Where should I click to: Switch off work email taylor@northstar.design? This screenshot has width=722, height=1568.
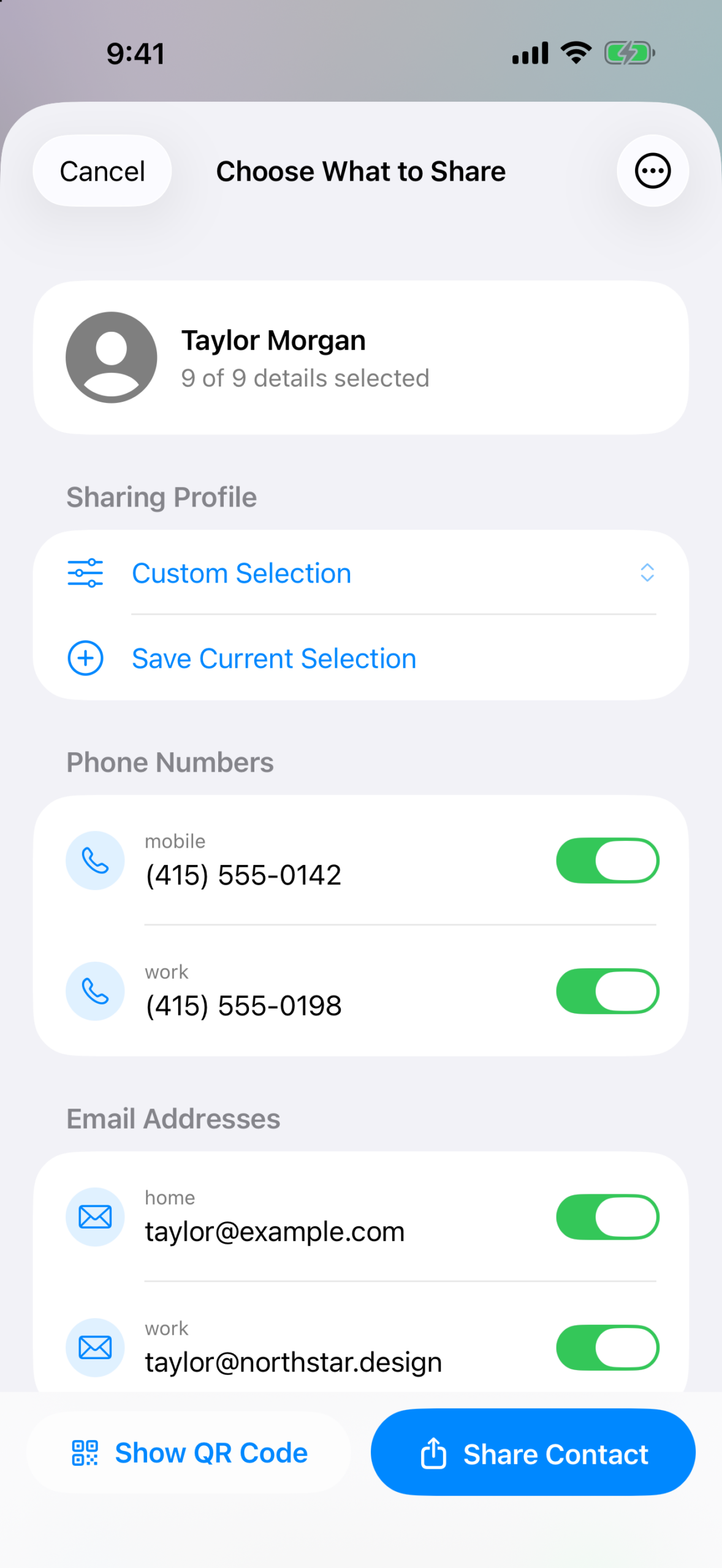tap(607, 1347)
